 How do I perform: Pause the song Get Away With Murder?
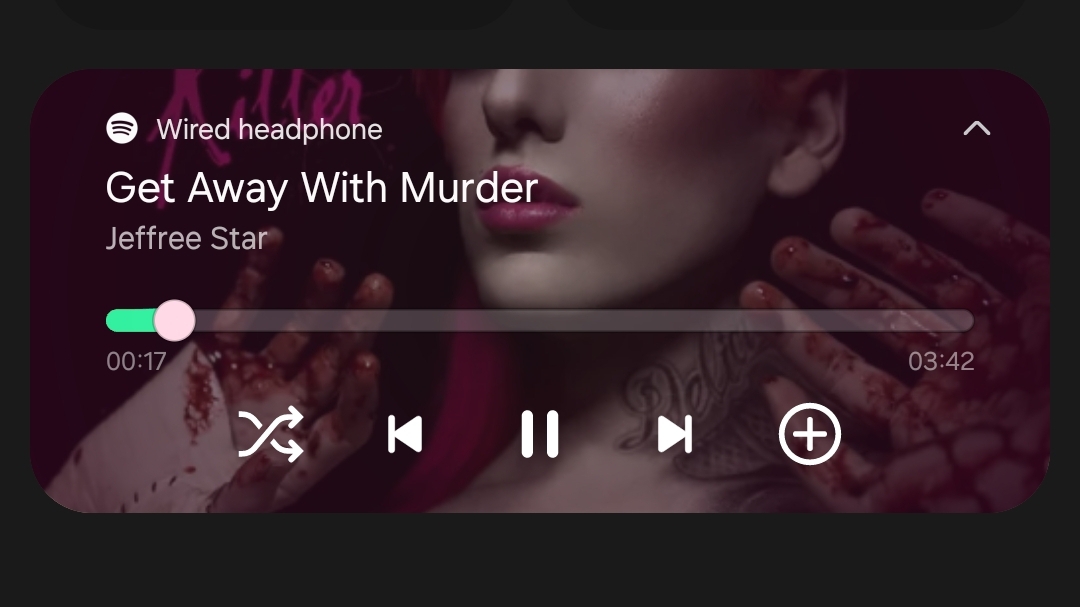tap(540, 435)
